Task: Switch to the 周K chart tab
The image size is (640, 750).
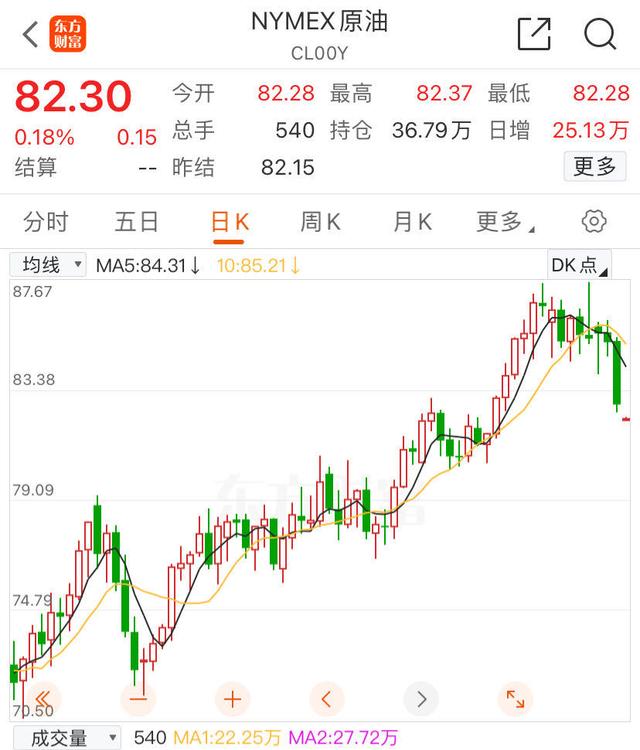Action: tap(320, 221)
